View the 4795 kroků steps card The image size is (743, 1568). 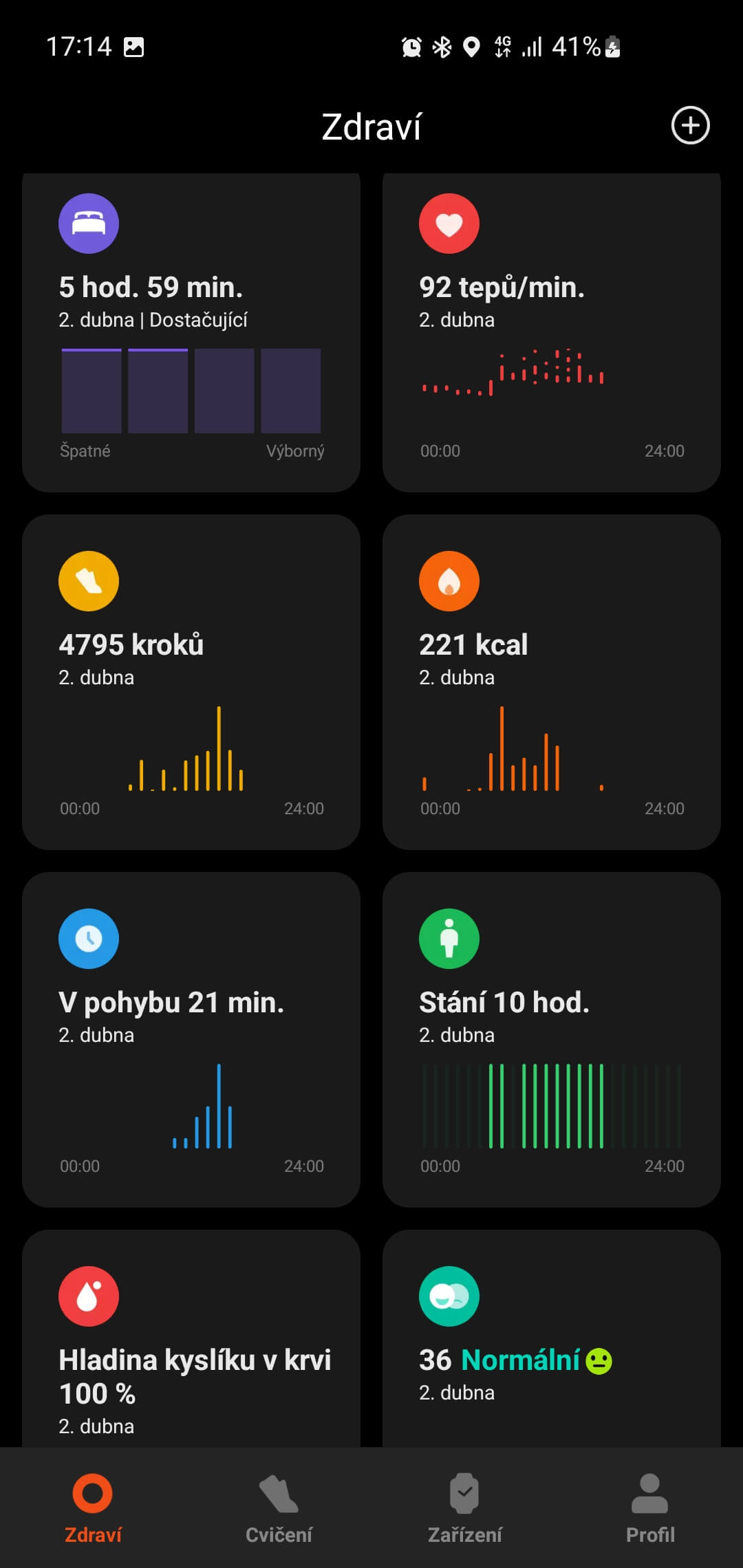coord(191,682)
